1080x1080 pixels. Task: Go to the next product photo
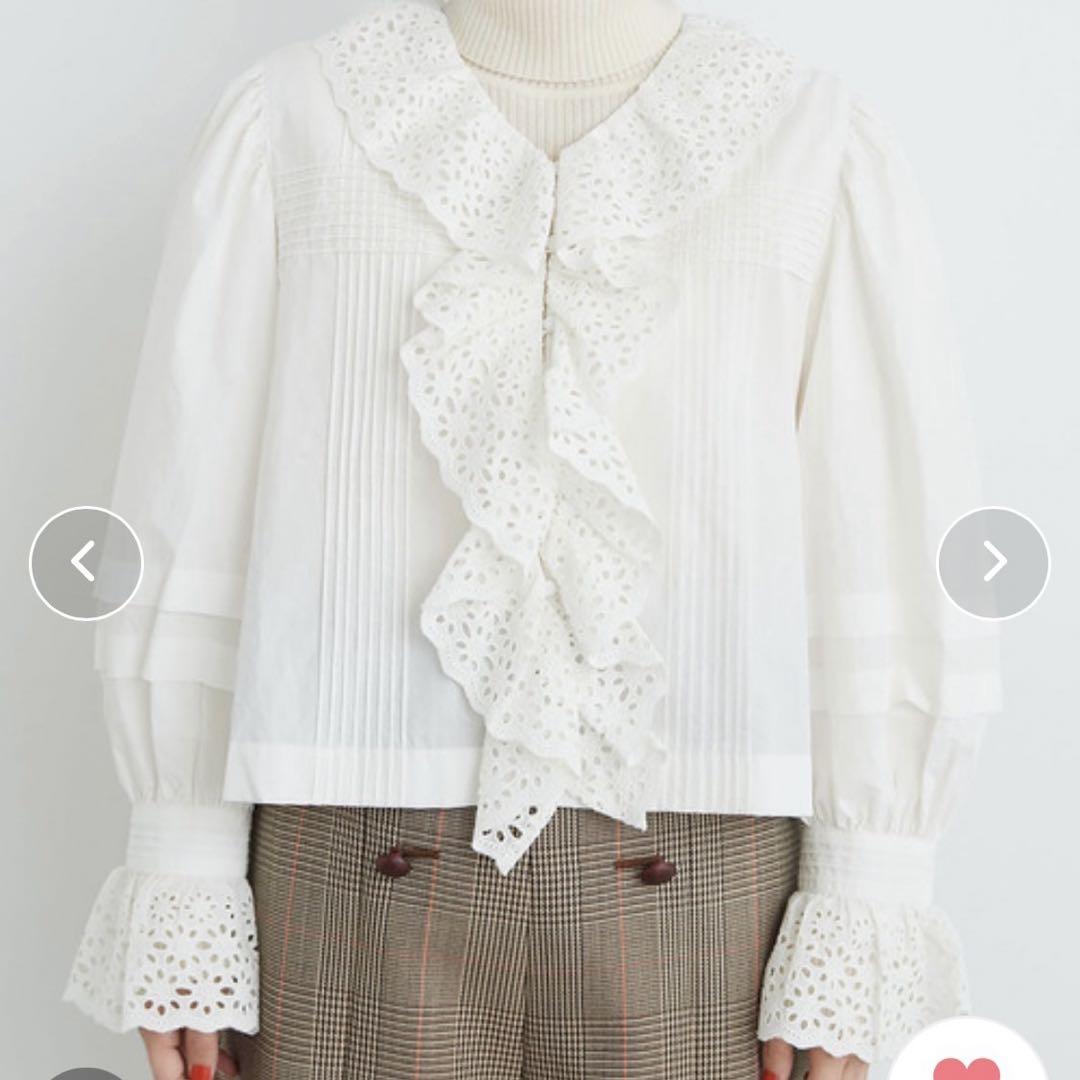[993, 563]
